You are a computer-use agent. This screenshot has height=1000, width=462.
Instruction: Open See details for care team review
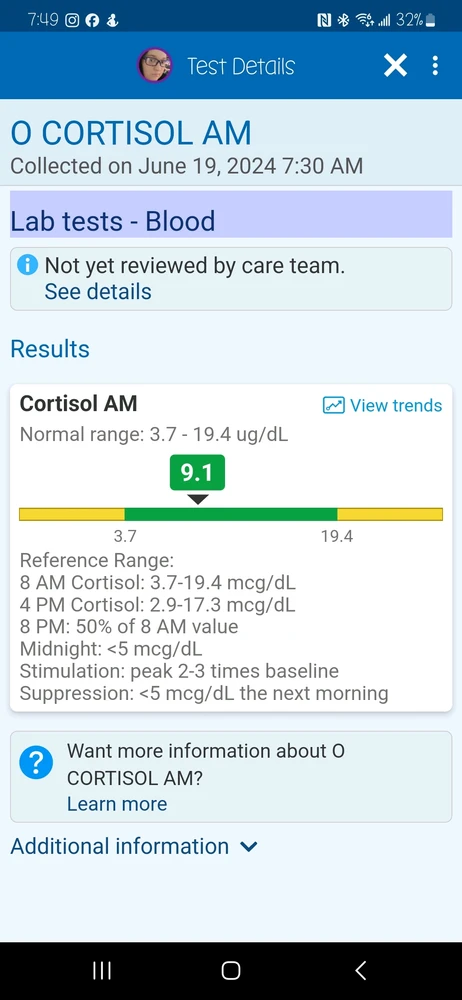(98, 291)
